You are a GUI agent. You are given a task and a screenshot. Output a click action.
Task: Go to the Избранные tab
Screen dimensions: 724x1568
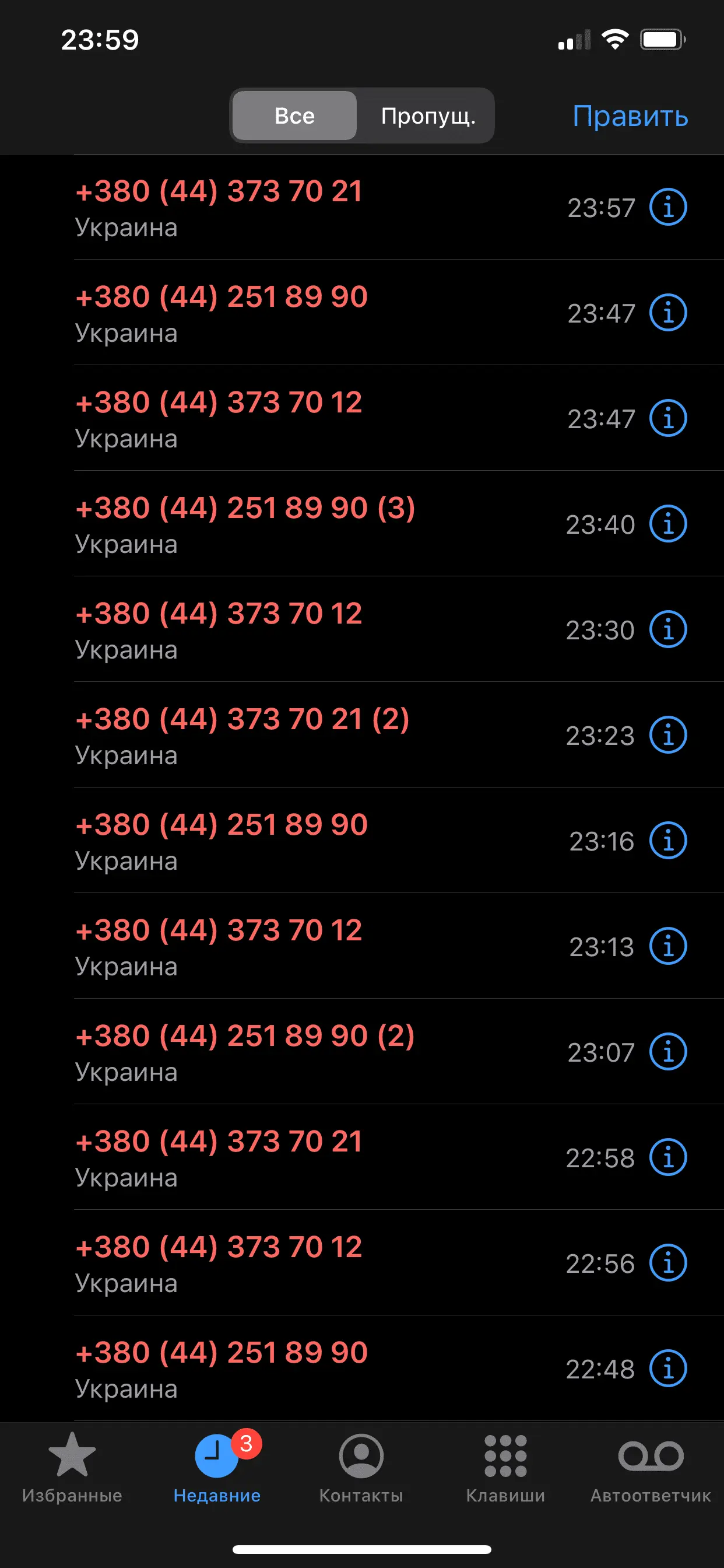[72, 1467]
